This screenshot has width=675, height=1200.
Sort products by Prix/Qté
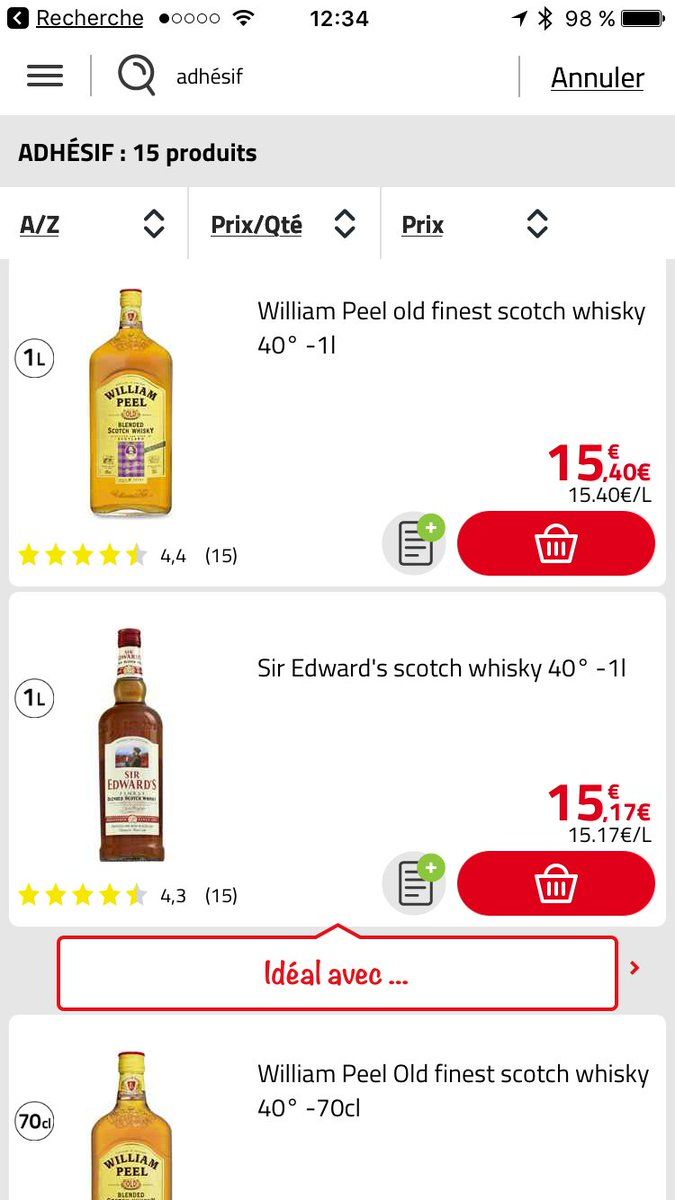pyautogui.click(x=284, y=225)
